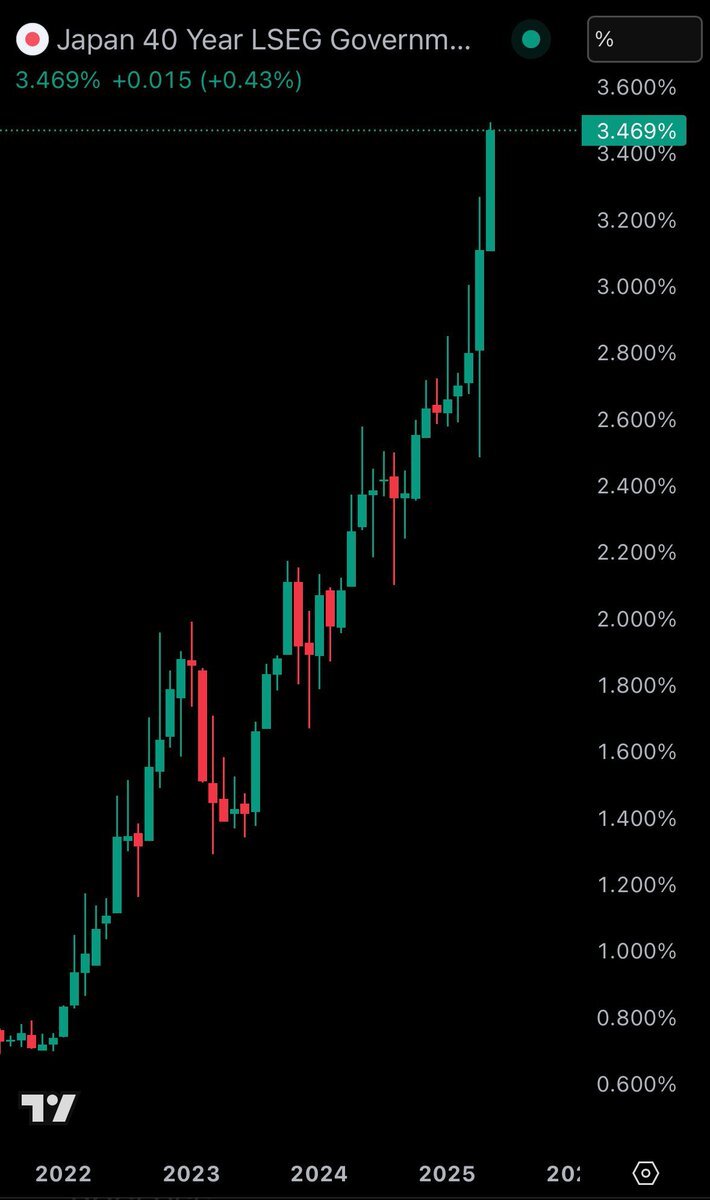Open the % price scale unit selector

pos(644,40)
